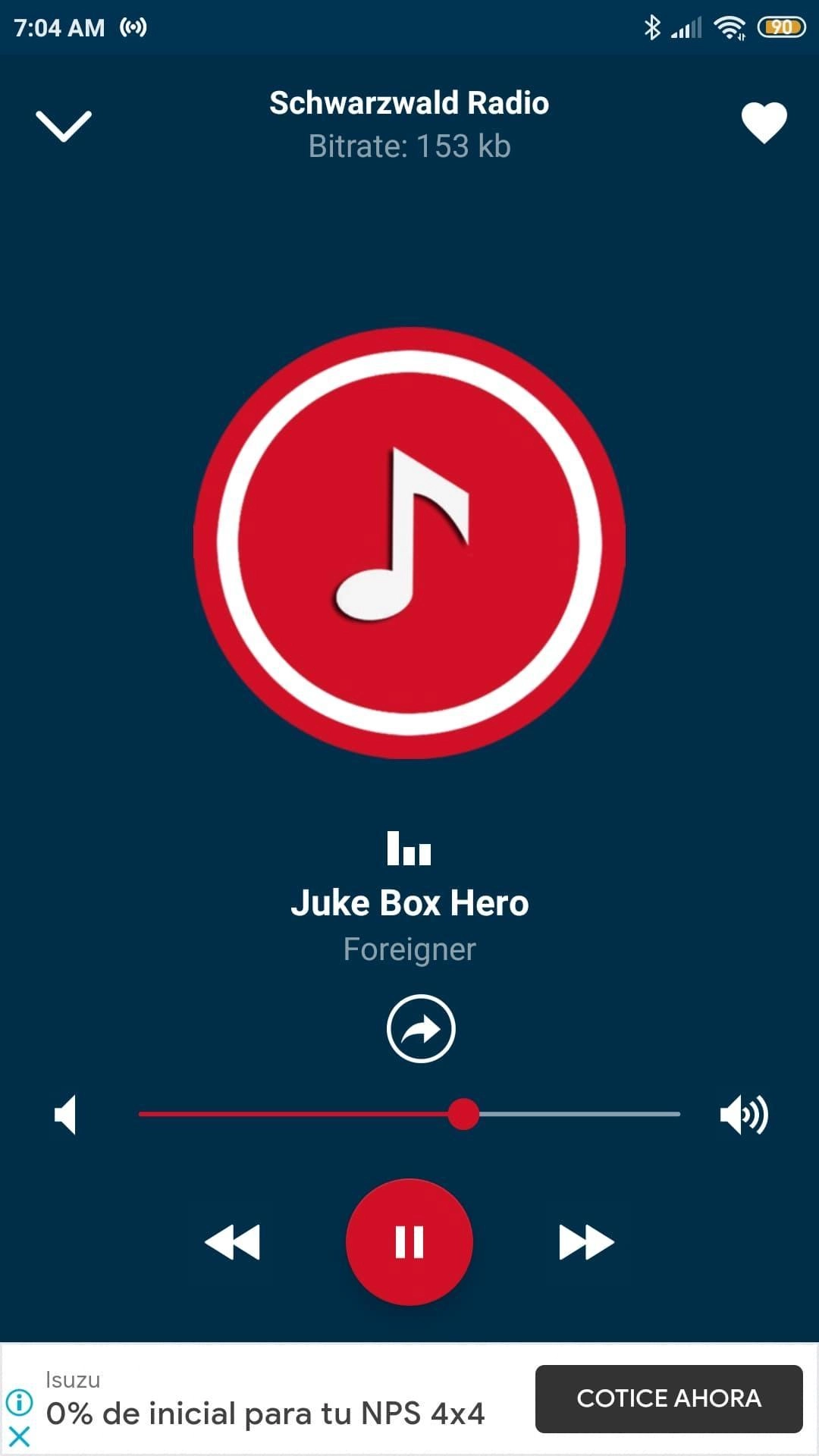Close the Isuzu ad banner
The image size is (819, 1456).
click(19, 1436)
